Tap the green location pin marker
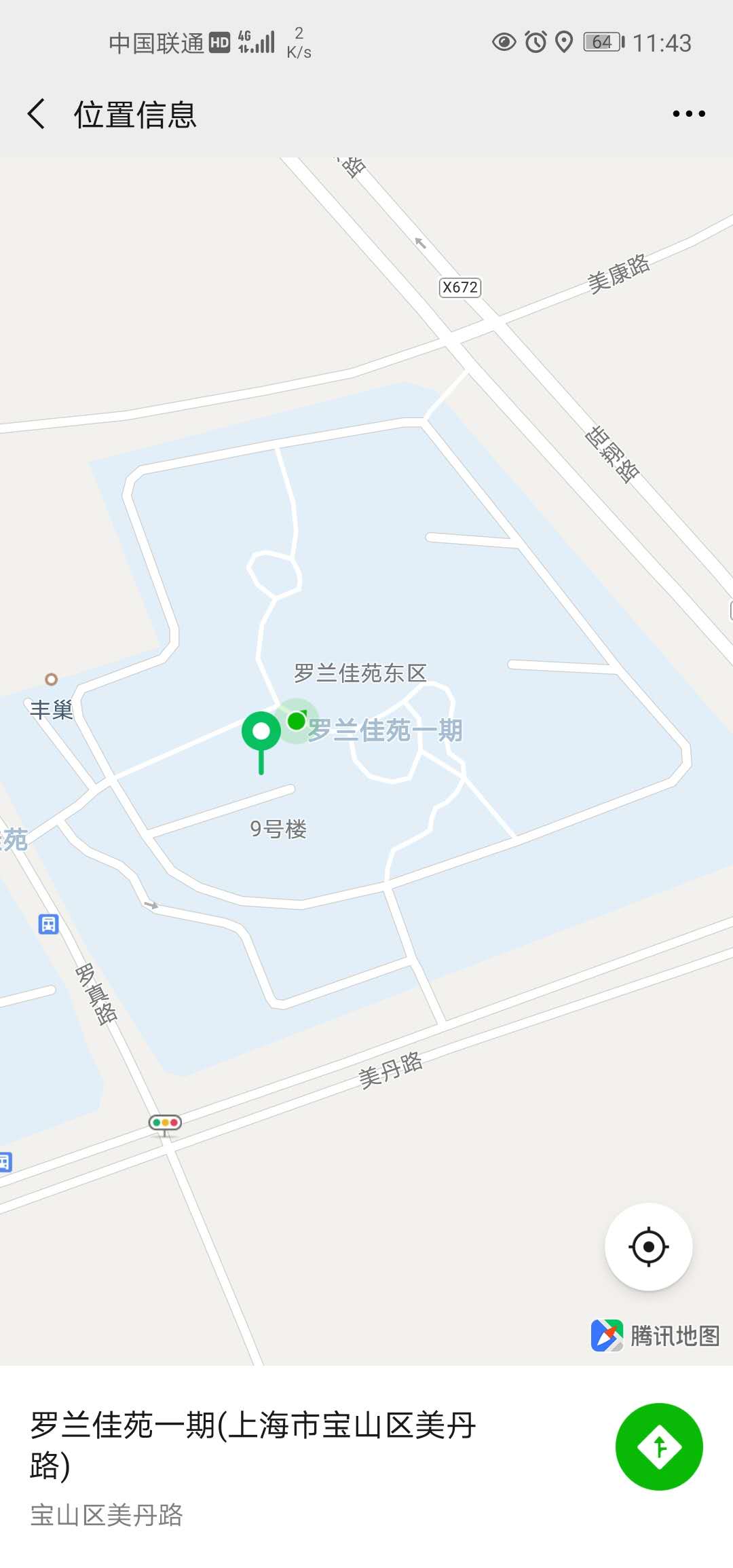Screen dimensions: 733x1568 (261, 734)
